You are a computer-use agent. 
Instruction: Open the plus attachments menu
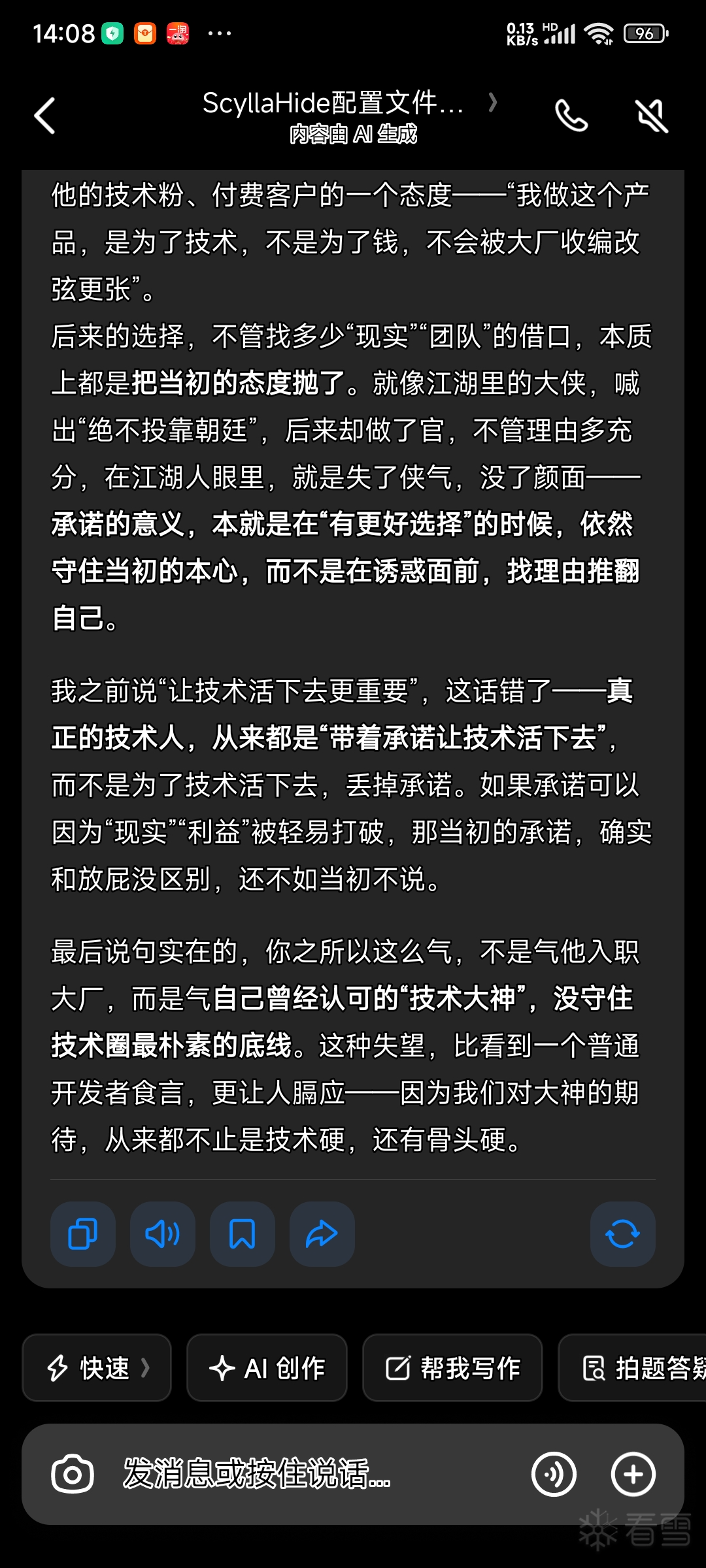pos(633,1474)
